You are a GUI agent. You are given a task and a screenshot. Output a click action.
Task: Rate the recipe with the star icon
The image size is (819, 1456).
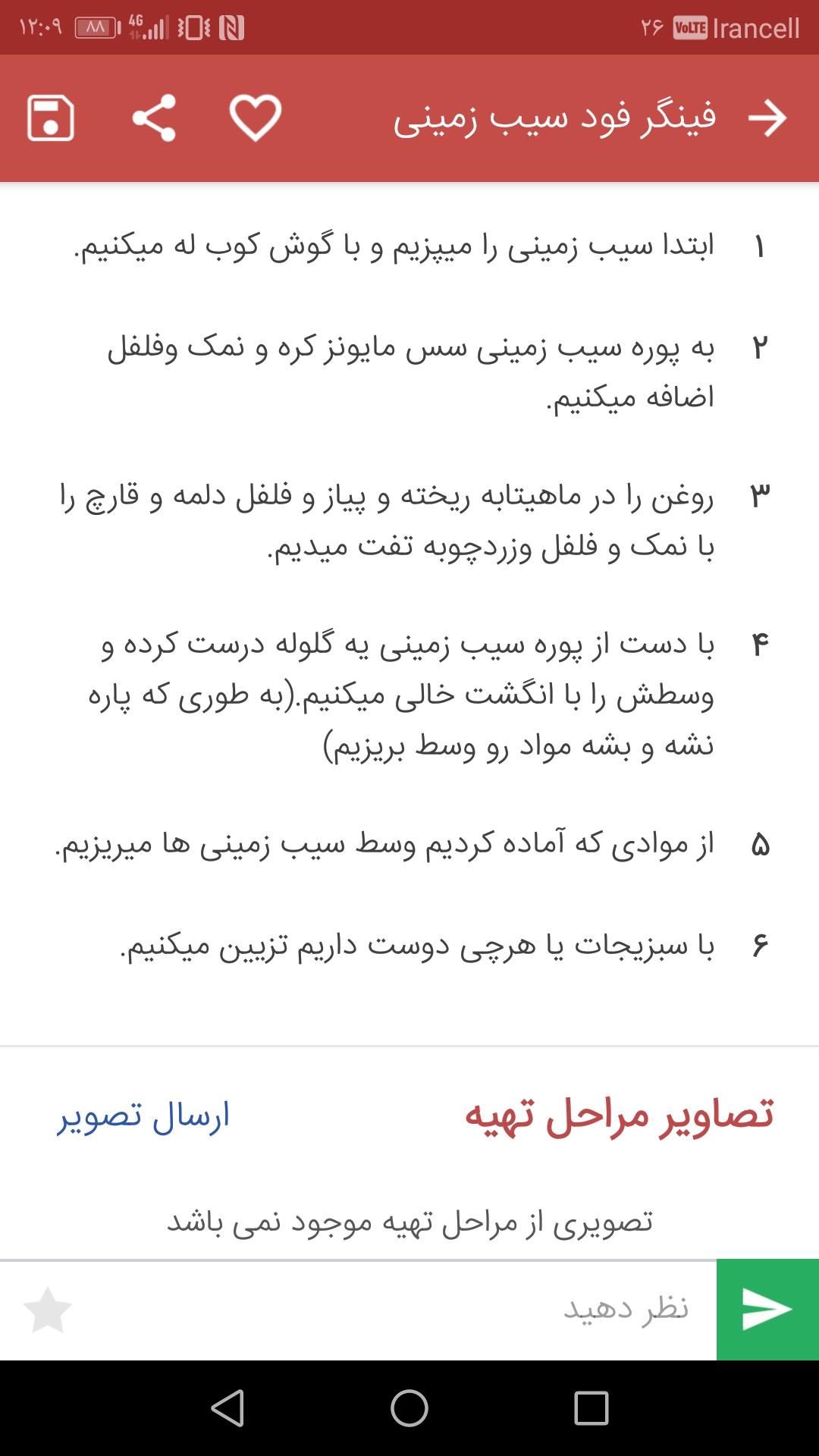click(x=48, y=1310)
